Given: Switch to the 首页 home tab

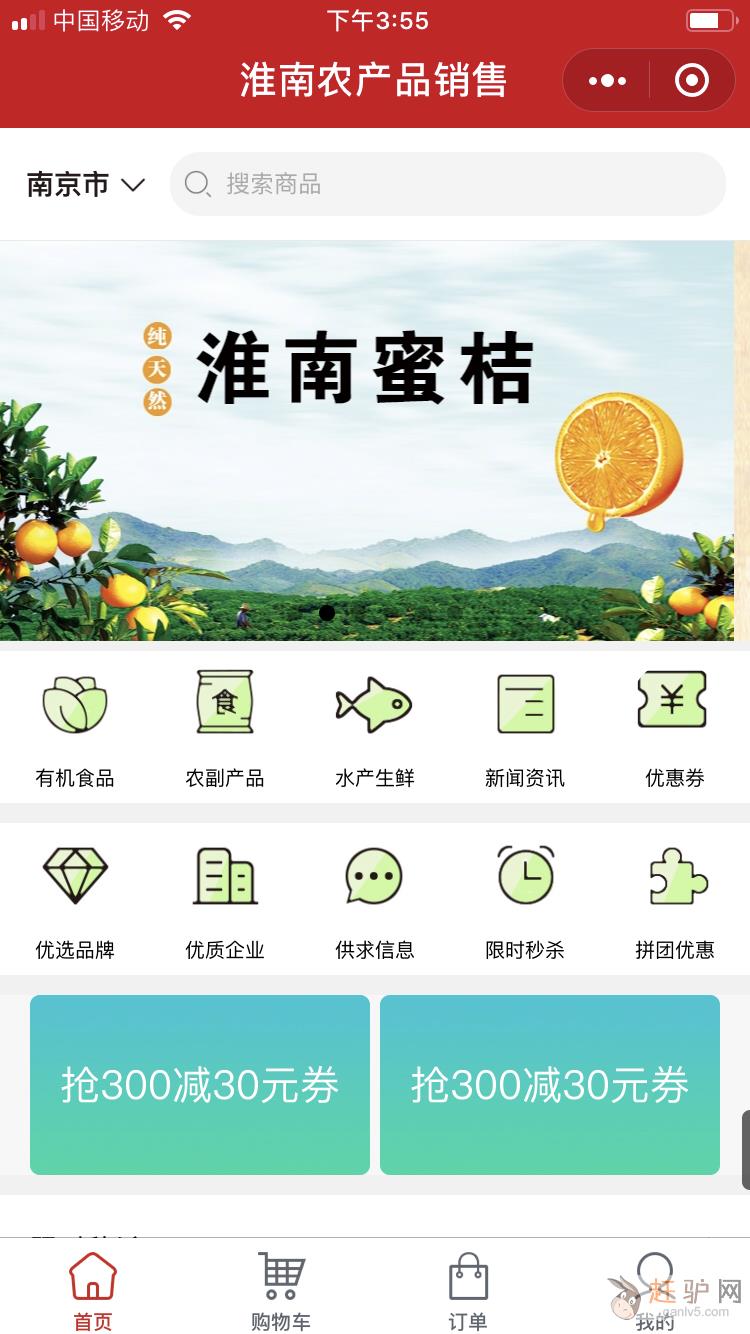Looking at the screenshot, I should (93, 1290).
